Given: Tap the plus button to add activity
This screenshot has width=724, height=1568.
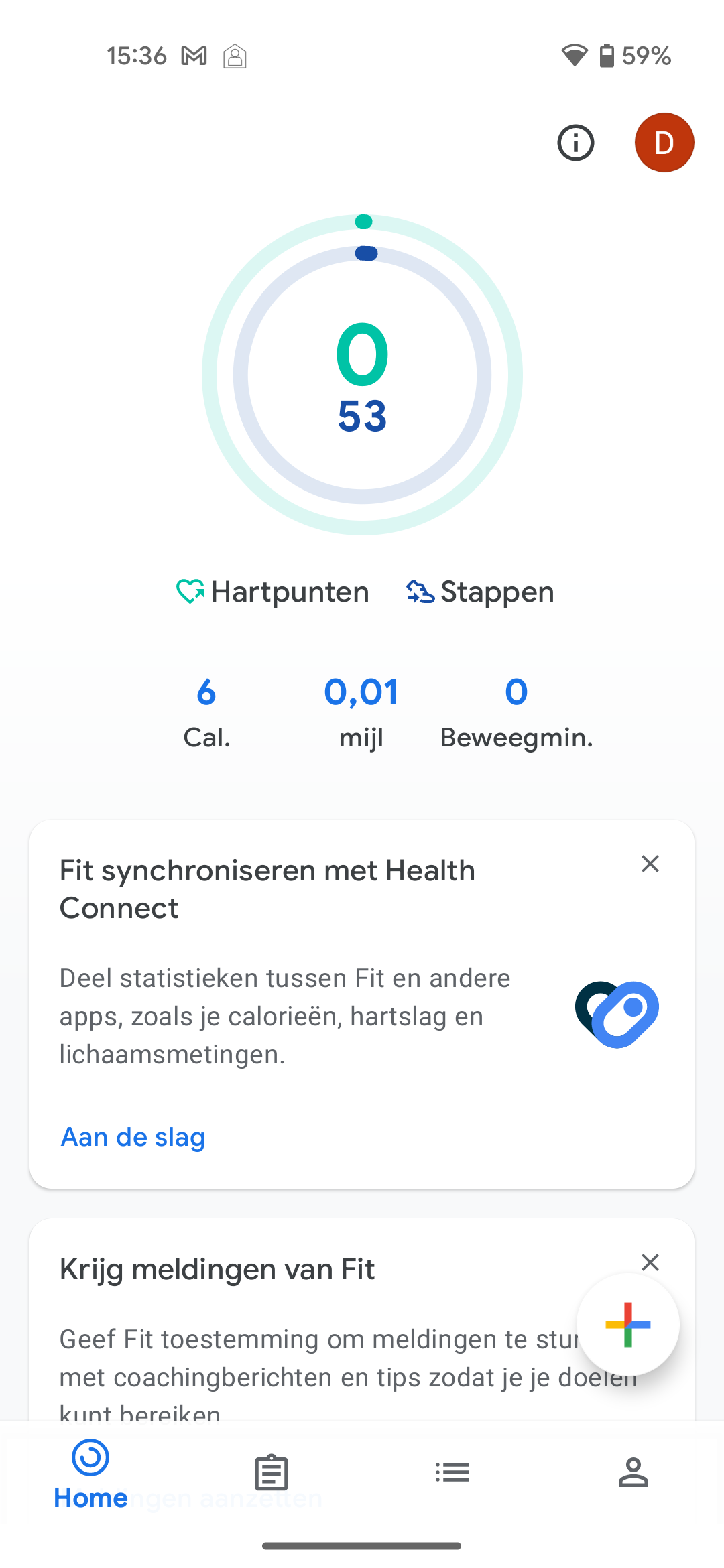Looking at the screenshot, I should click(x=627, y=1325).
